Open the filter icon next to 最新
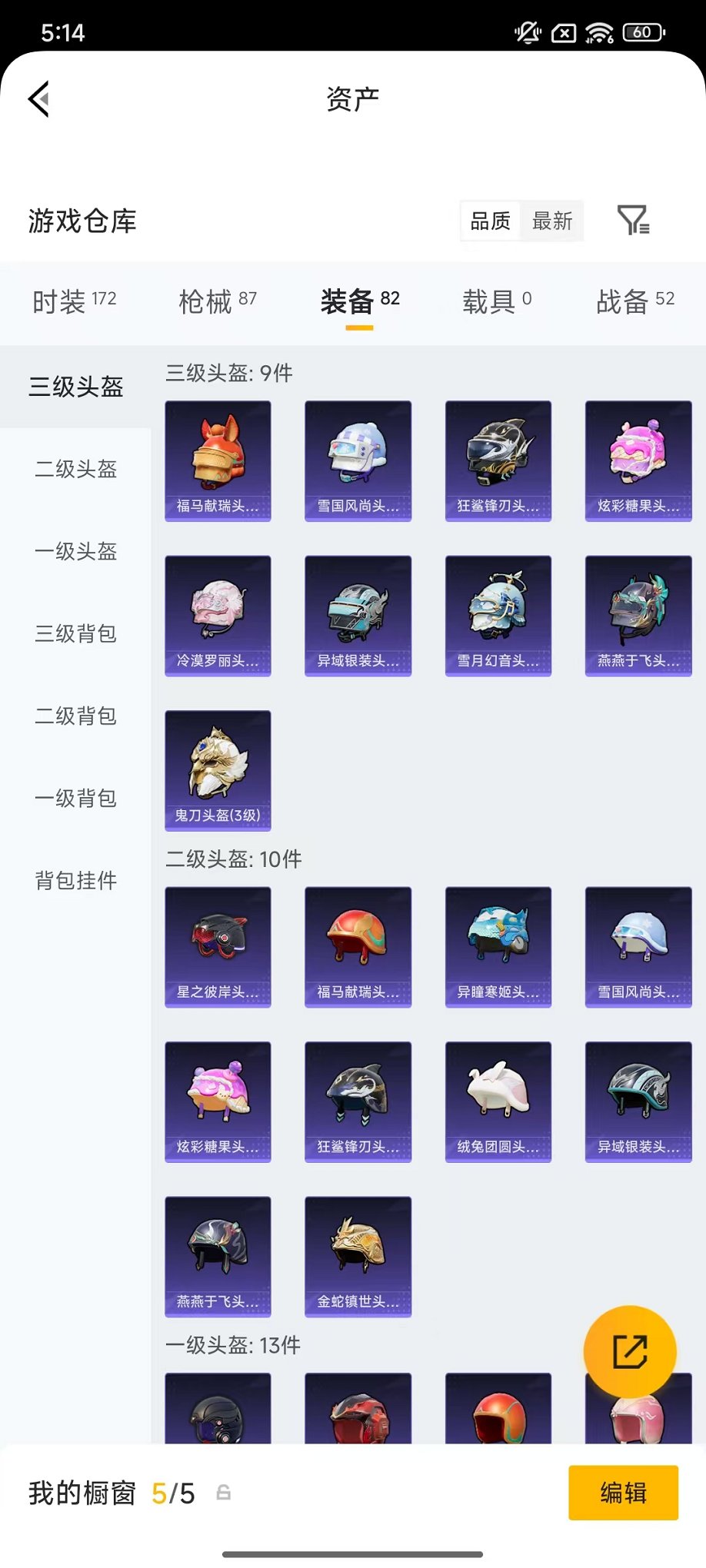706x1568 pixels. pyautogui.click(x=634, y=221)
